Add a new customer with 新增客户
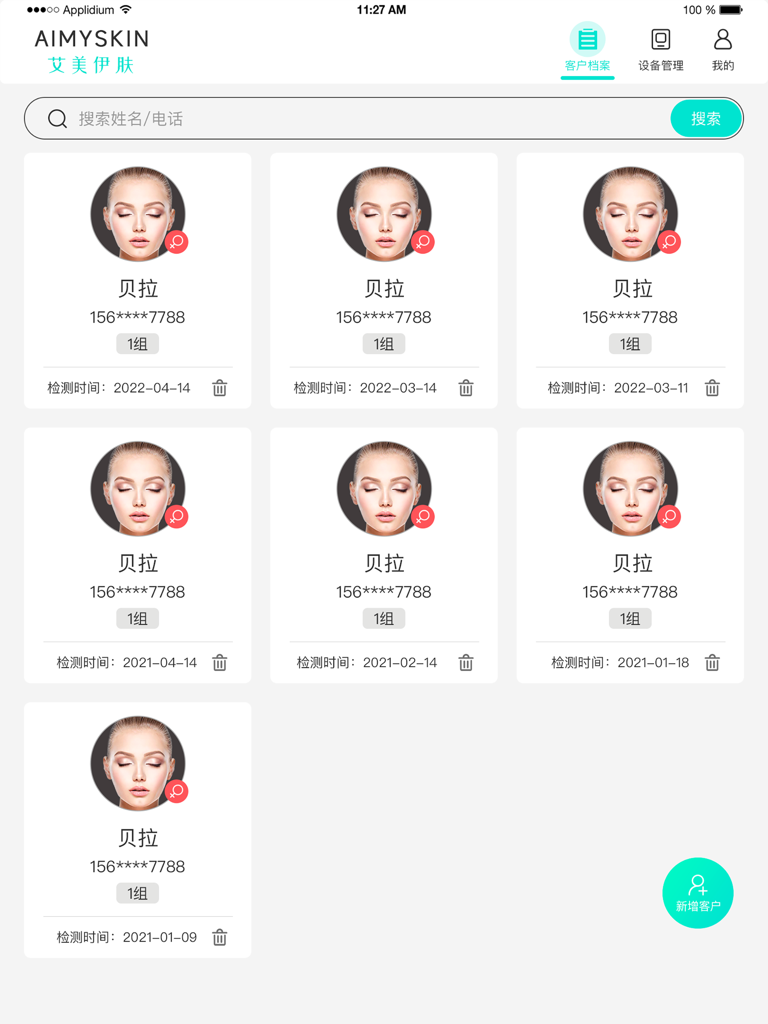This screenshot has height=1024, width=768. click(x=698, y=893)
